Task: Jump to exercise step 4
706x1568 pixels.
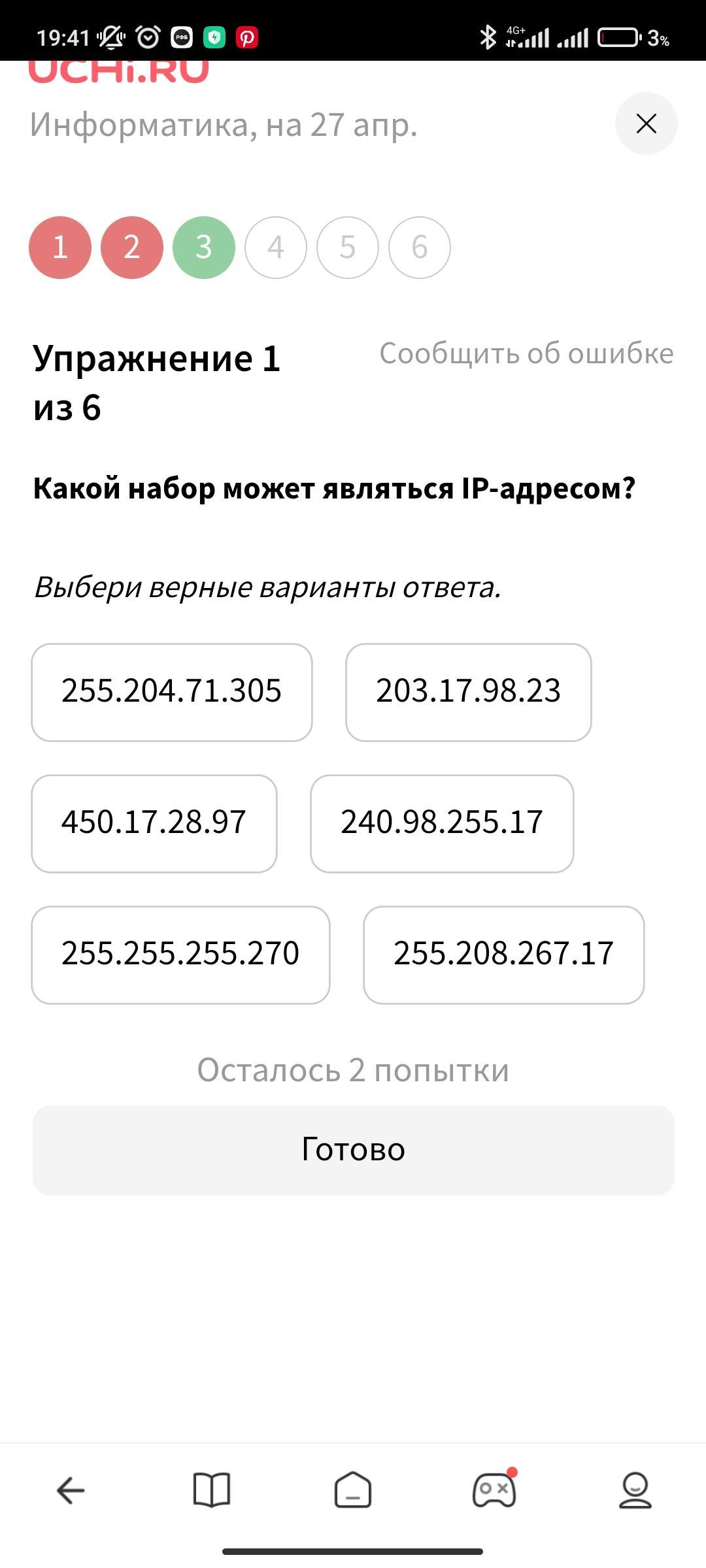Action: coord(276,248)
